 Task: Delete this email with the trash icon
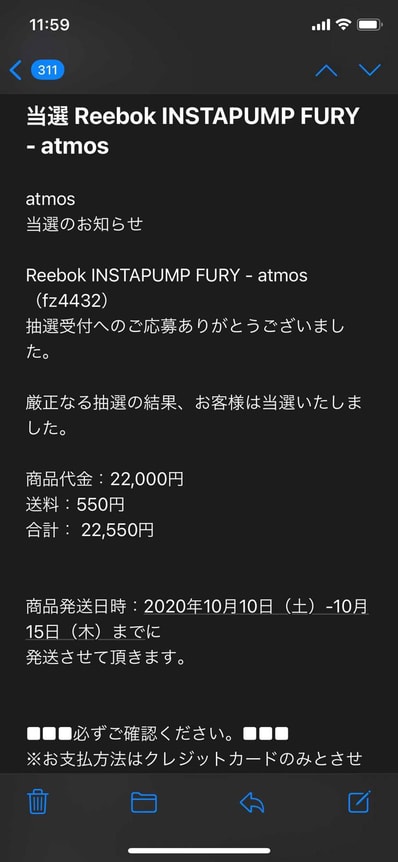38,802
